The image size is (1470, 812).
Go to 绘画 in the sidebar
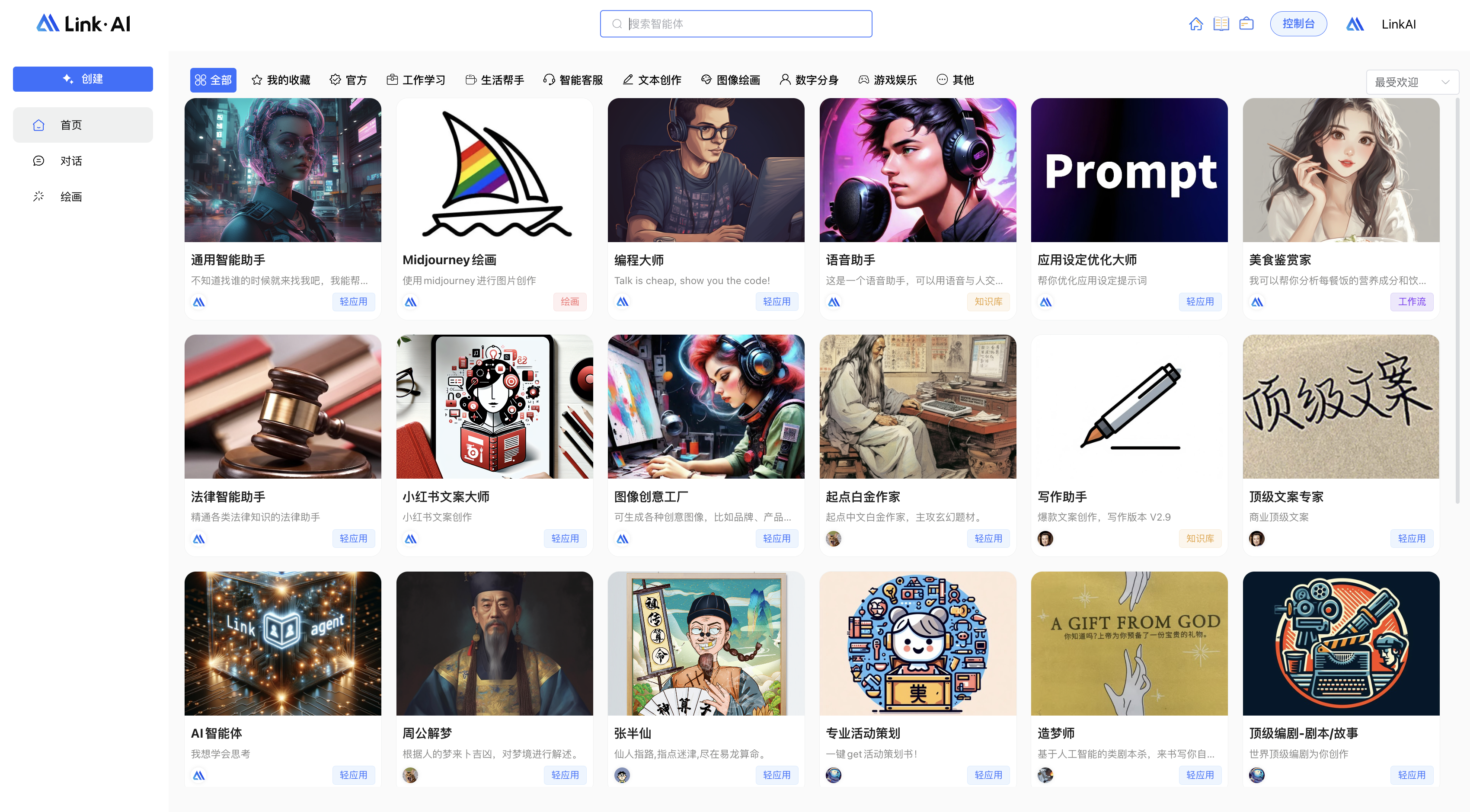[71, 197]
